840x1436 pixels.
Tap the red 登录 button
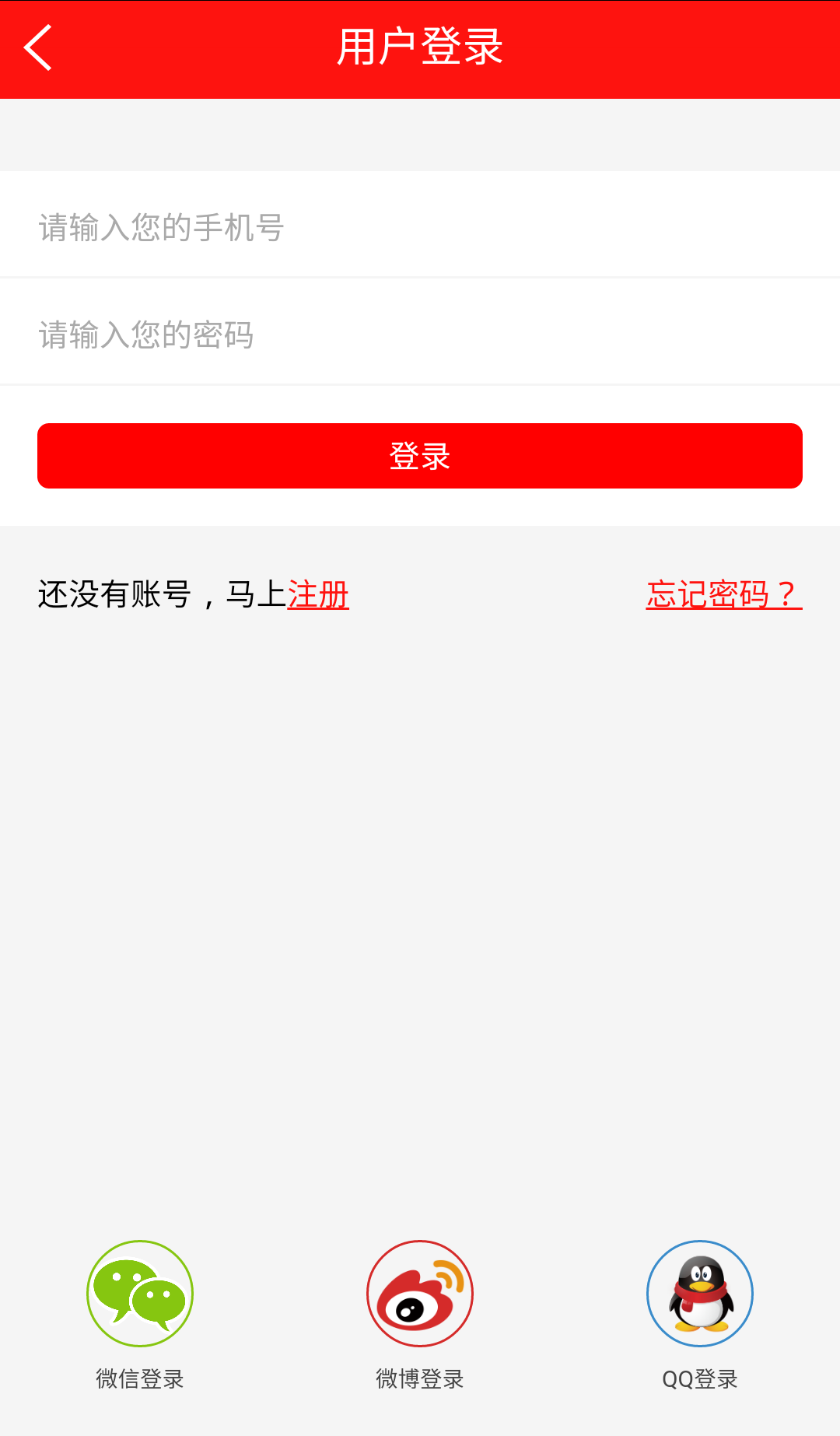coord(420,456)
